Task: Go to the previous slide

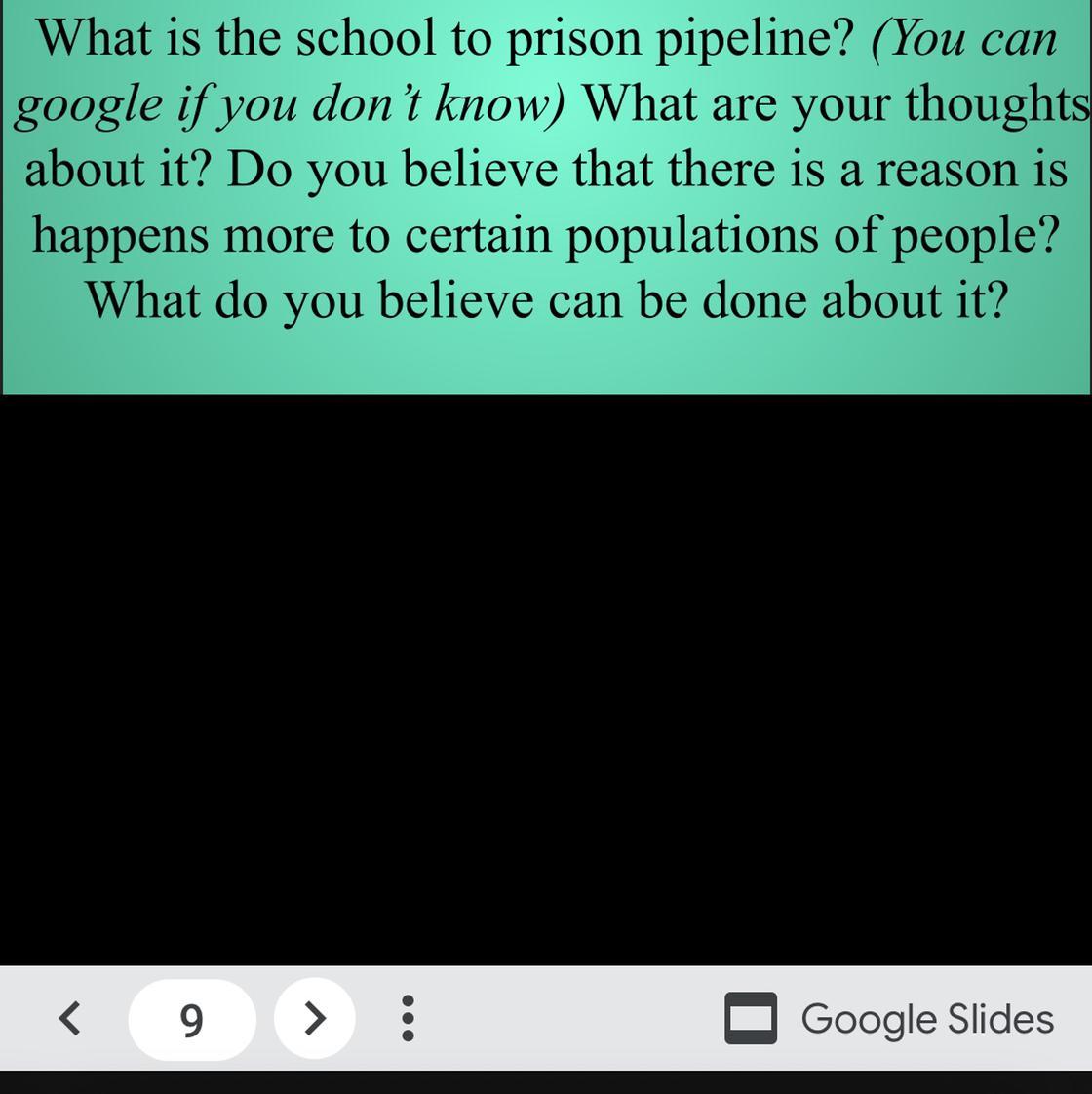Action: 69,1019
